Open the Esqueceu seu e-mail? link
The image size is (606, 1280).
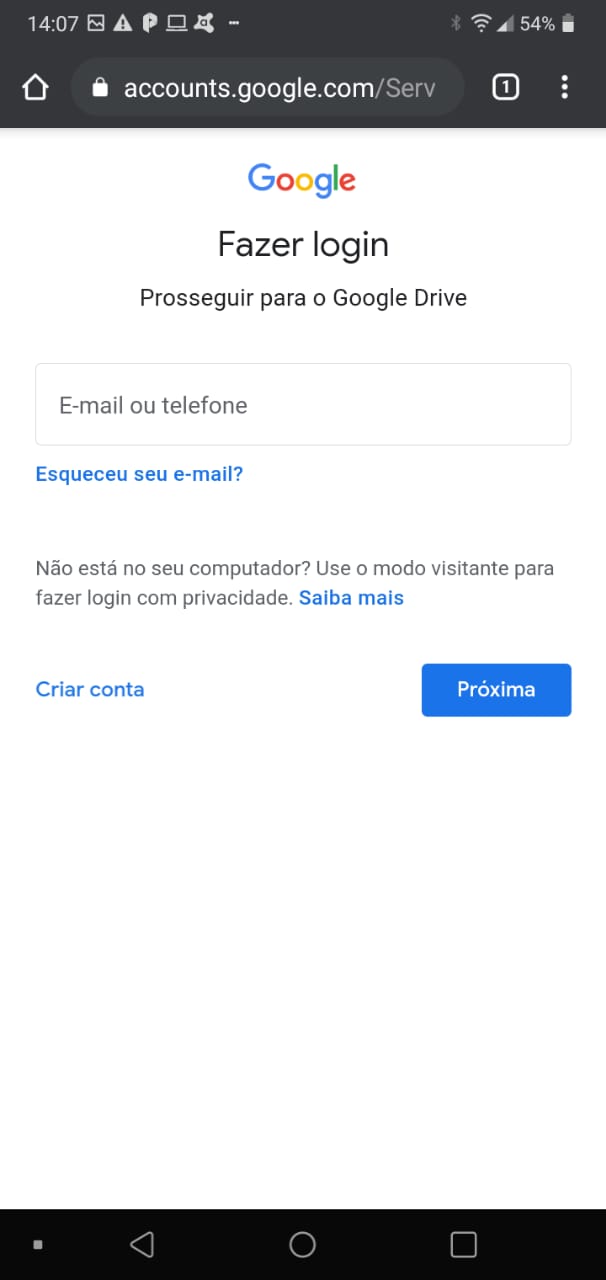[x=139, y=474]
